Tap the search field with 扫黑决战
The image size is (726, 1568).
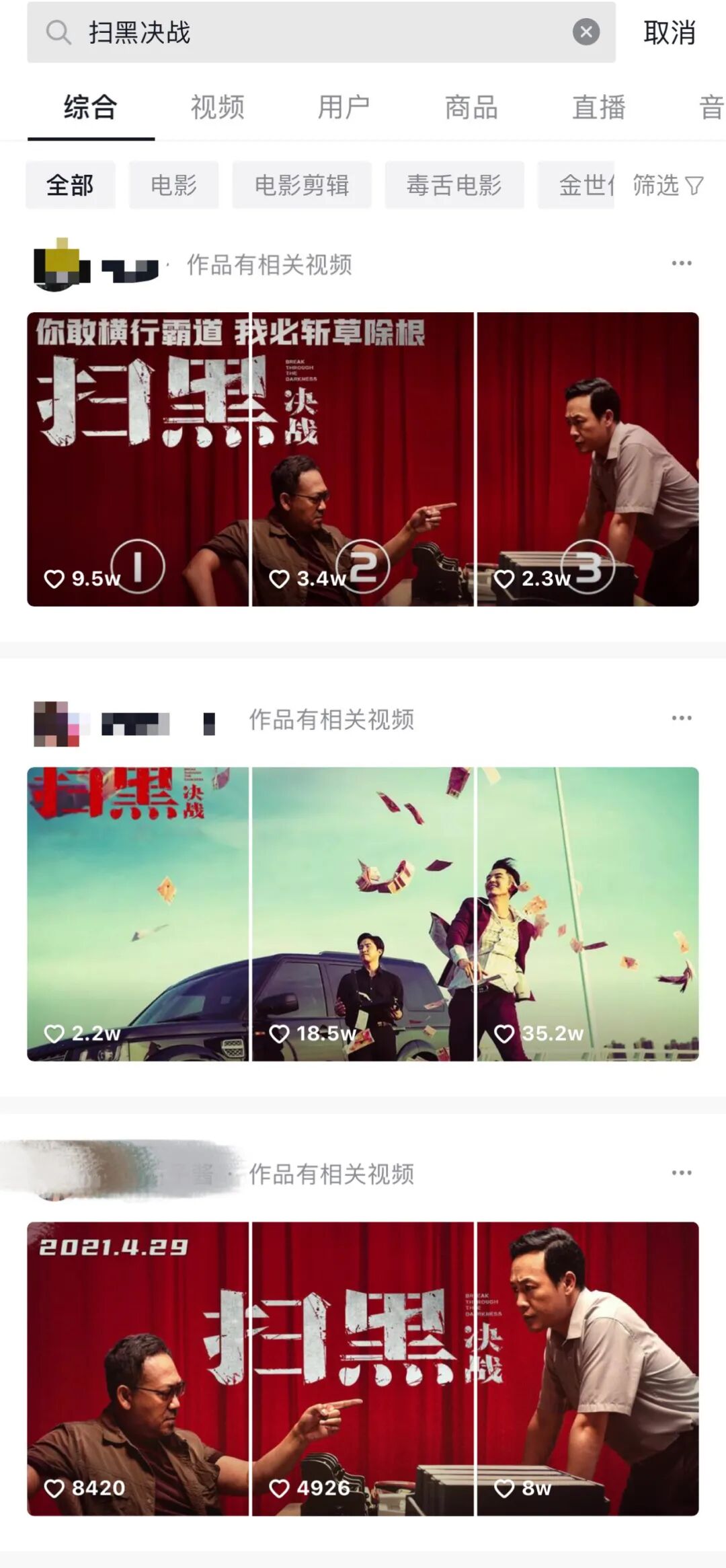[x=321, y=32]
